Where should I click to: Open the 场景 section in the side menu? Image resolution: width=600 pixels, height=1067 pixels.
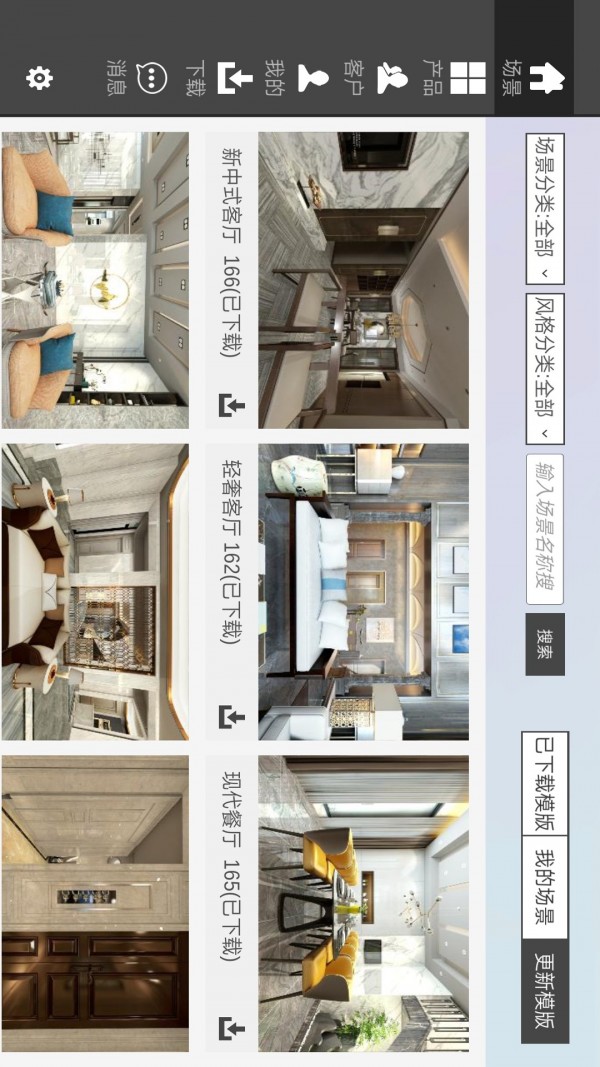[534, 78]
